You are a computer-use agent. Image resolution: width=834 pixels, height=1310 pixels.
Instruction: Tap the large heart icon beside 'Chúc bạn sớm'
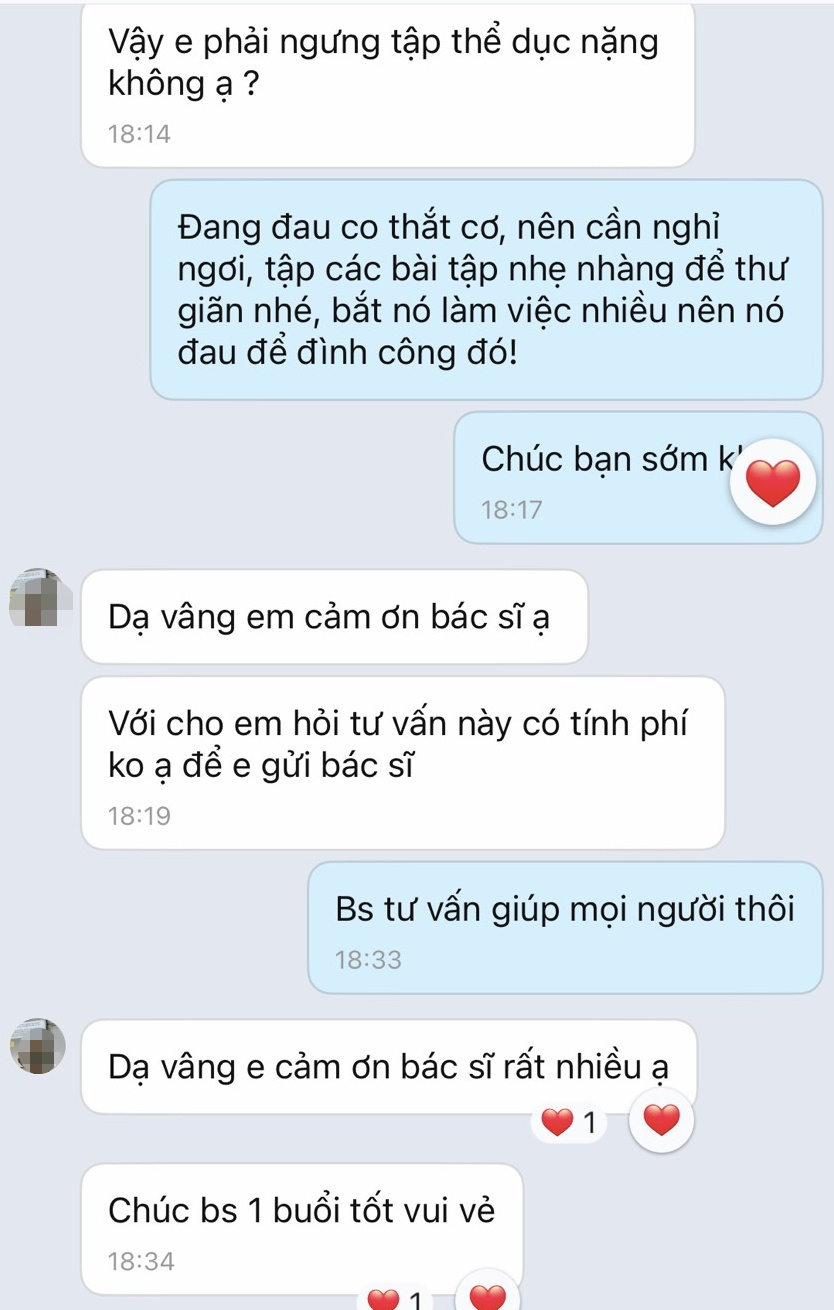point(771,481)
